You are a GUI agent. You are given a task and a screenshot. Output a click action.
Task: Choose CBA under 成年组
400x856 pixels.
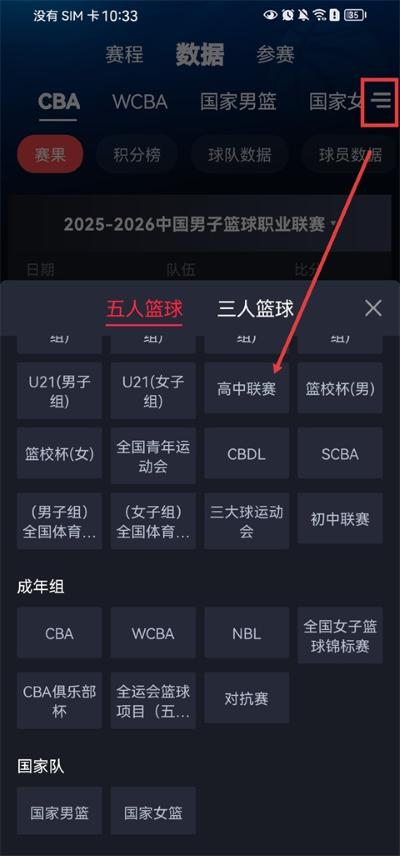click(59, 633)
